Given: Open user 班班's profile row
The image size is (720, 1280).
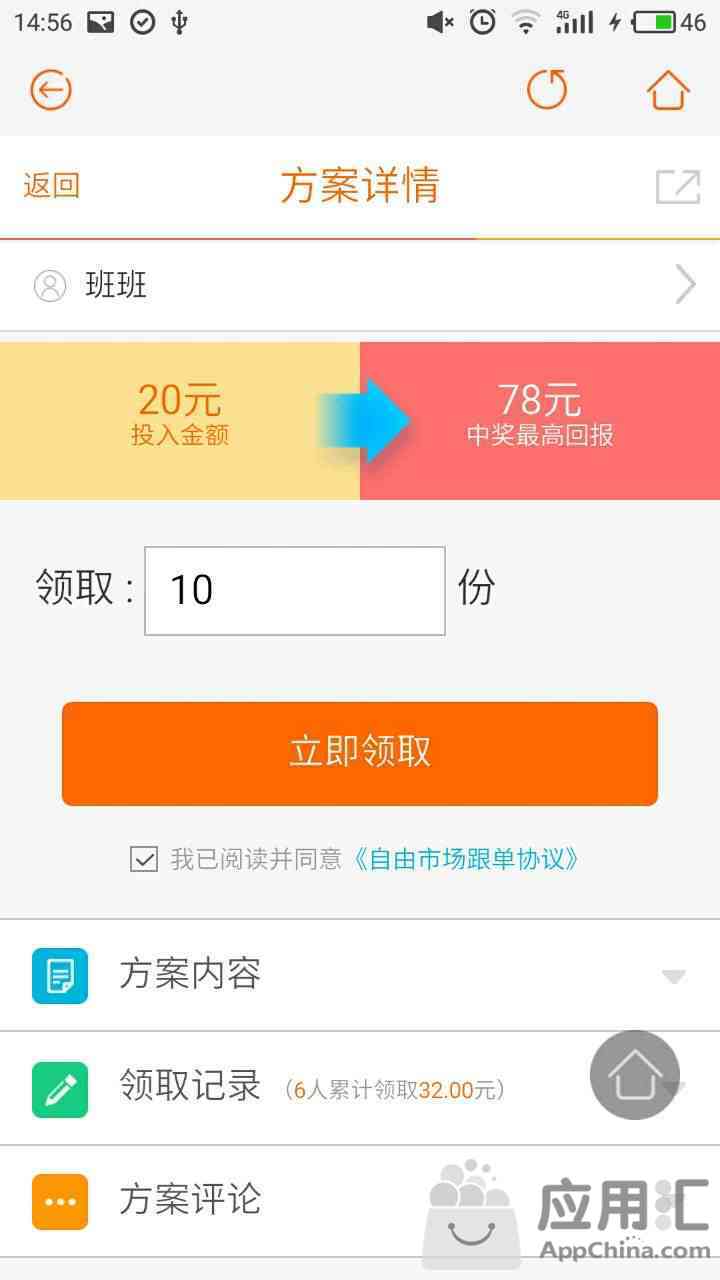Looking at the screenshot, I should click(360, 286).
